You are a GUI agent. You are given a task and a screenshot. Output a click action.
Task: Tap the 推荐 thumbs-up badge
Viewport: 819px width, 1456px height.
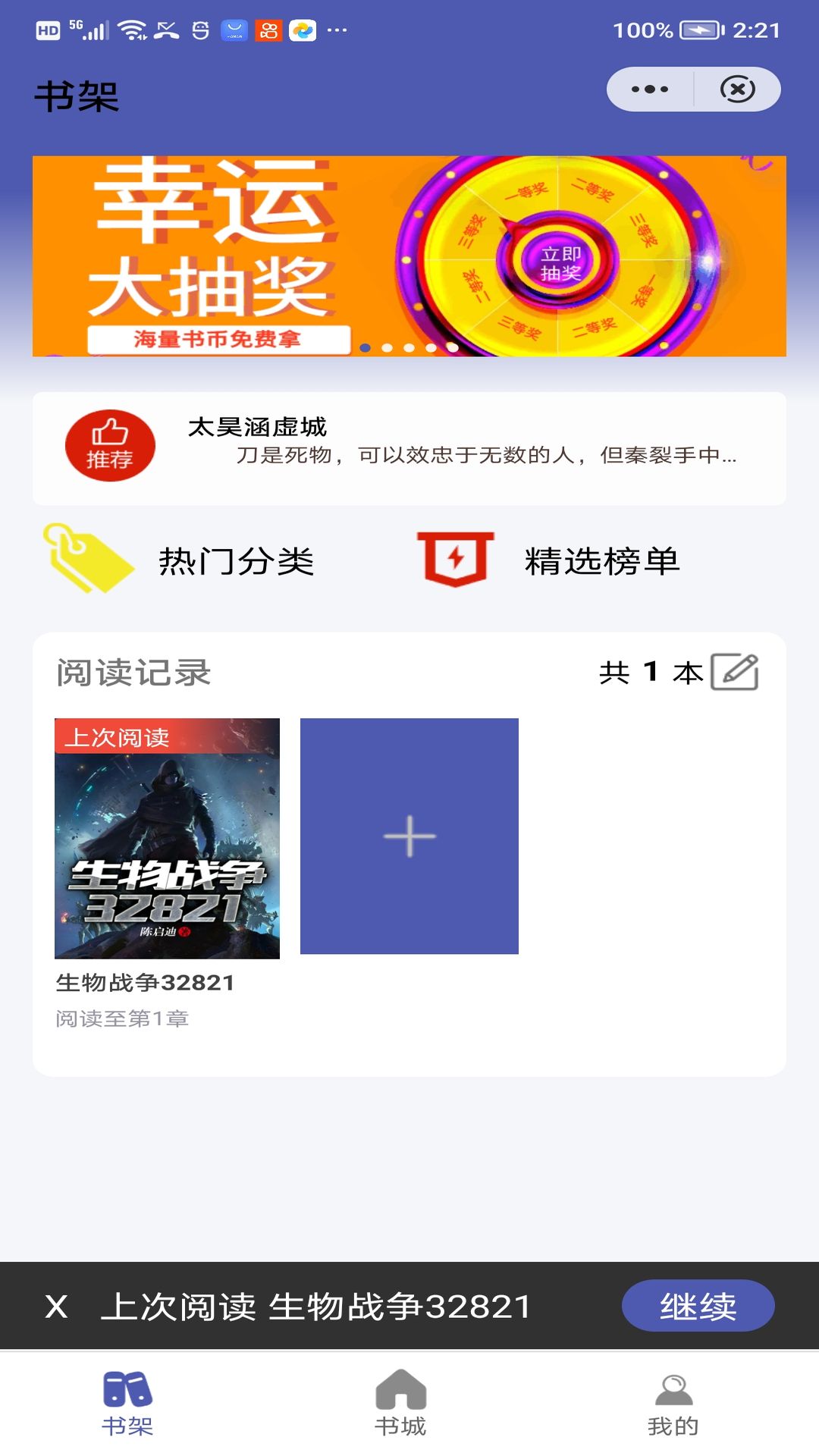pyautogui.click(x=111, y=446)
